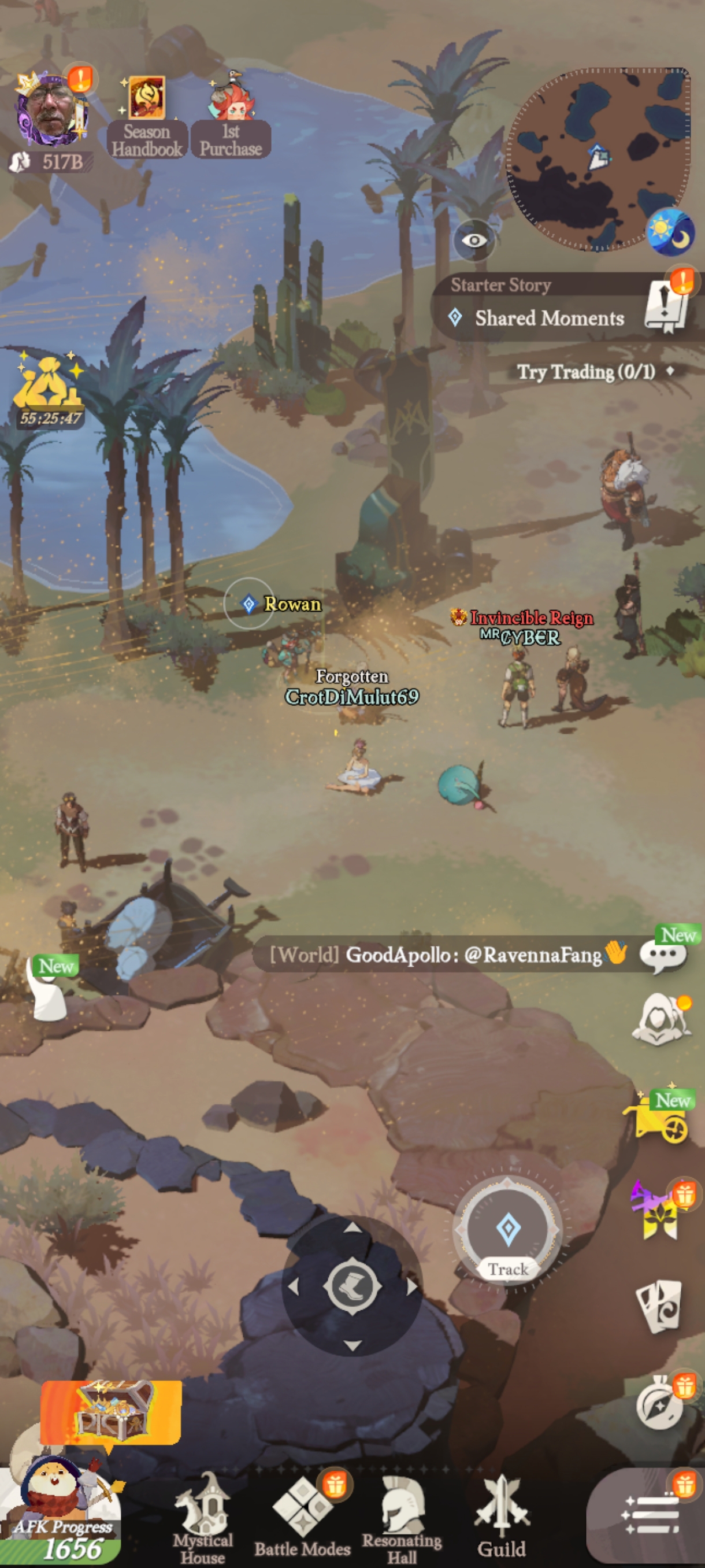
Task: Open the gold bags timed reward
Action: click(49, 391)
